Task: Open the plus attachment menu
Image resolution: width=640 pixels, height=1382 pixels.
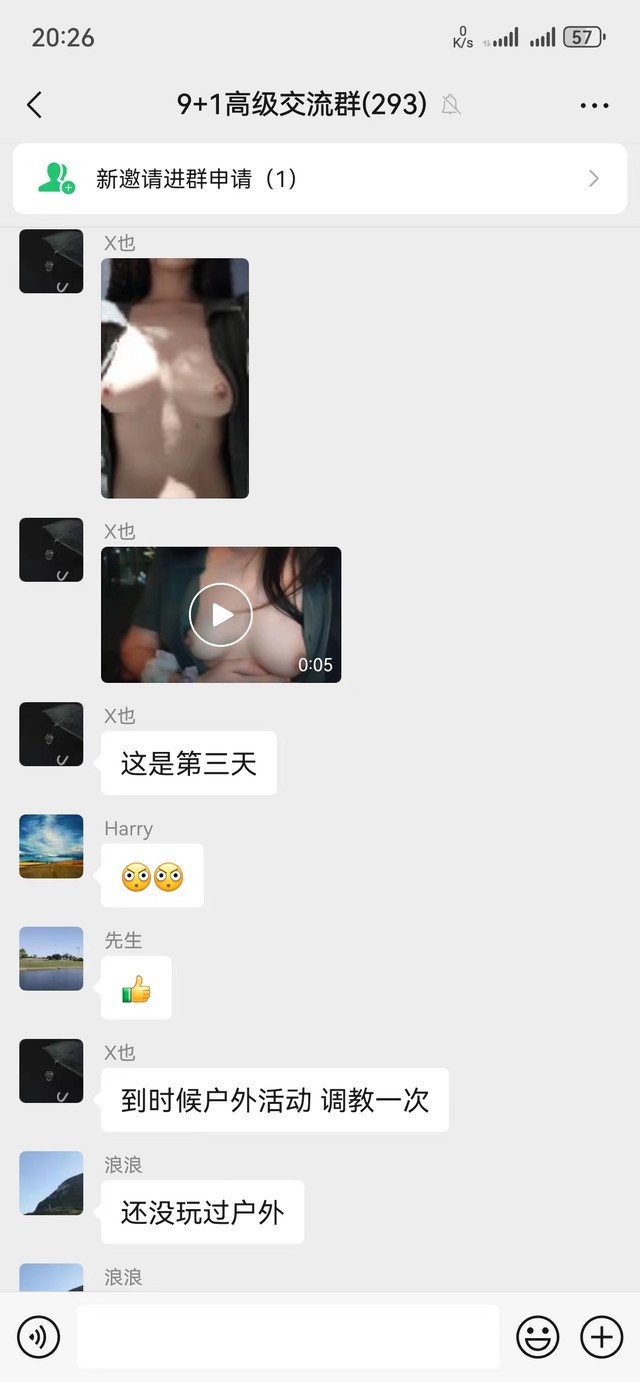Action: coord(601,1337)
